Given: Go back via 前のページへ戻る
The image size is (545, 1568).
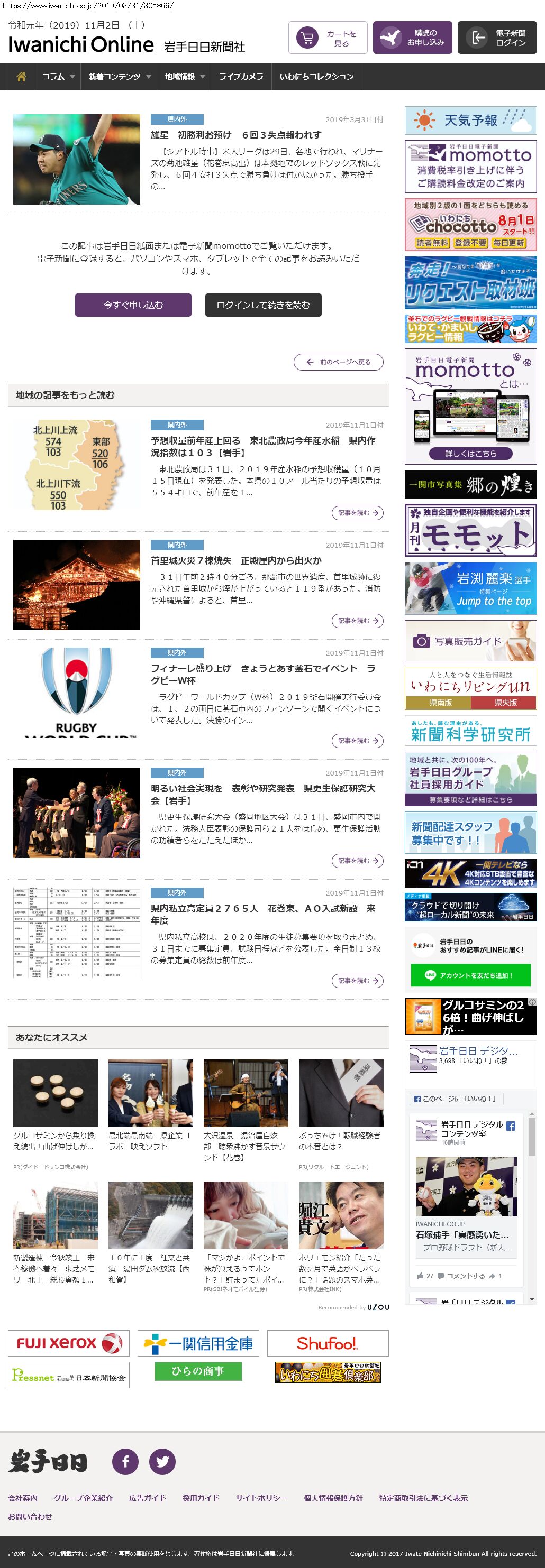Looking at the screenshot, I should 339,362.
